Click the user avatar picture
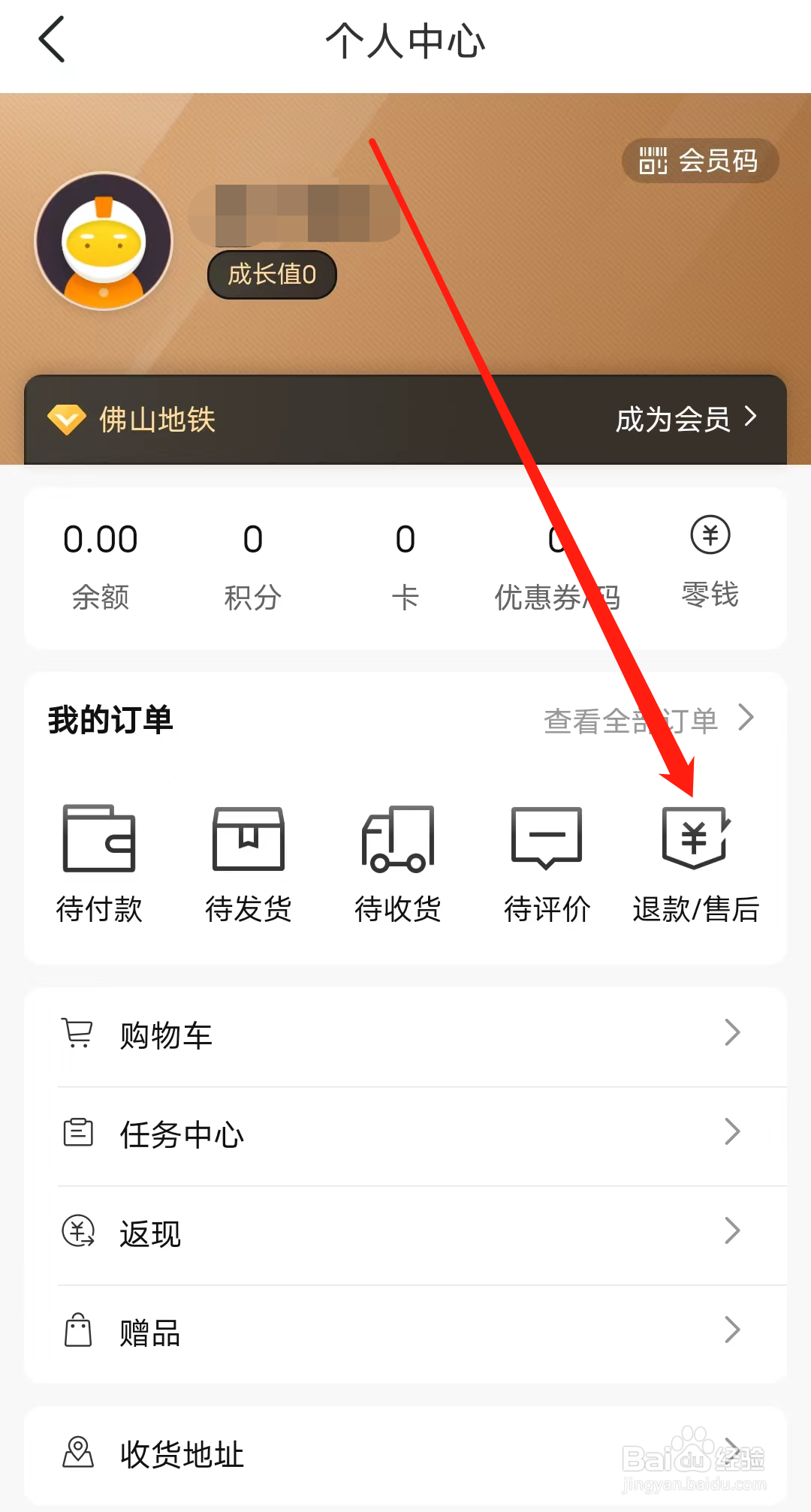The width and height of the screenshot is (811, 1512). [104, 240]
